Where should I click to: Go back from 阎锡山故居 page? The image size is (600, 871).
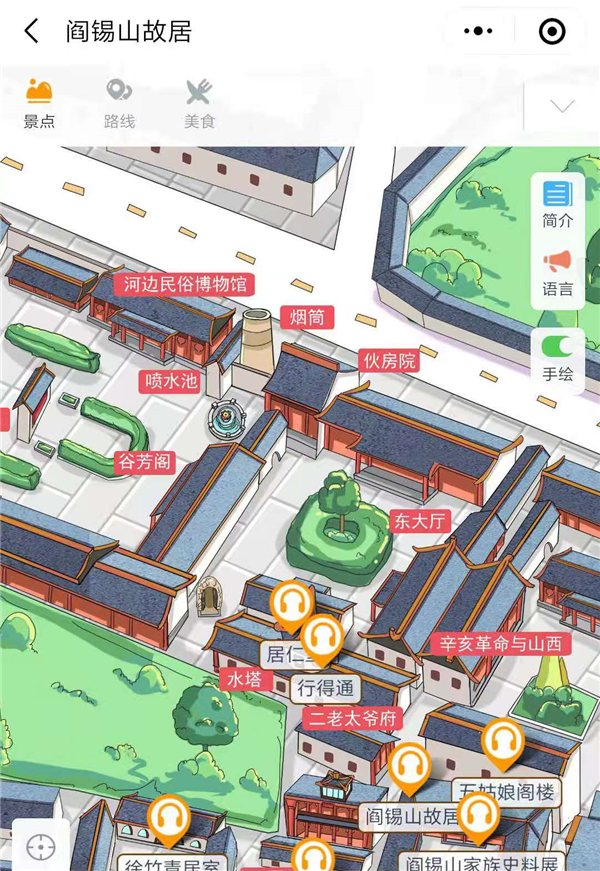click(32, 32)
